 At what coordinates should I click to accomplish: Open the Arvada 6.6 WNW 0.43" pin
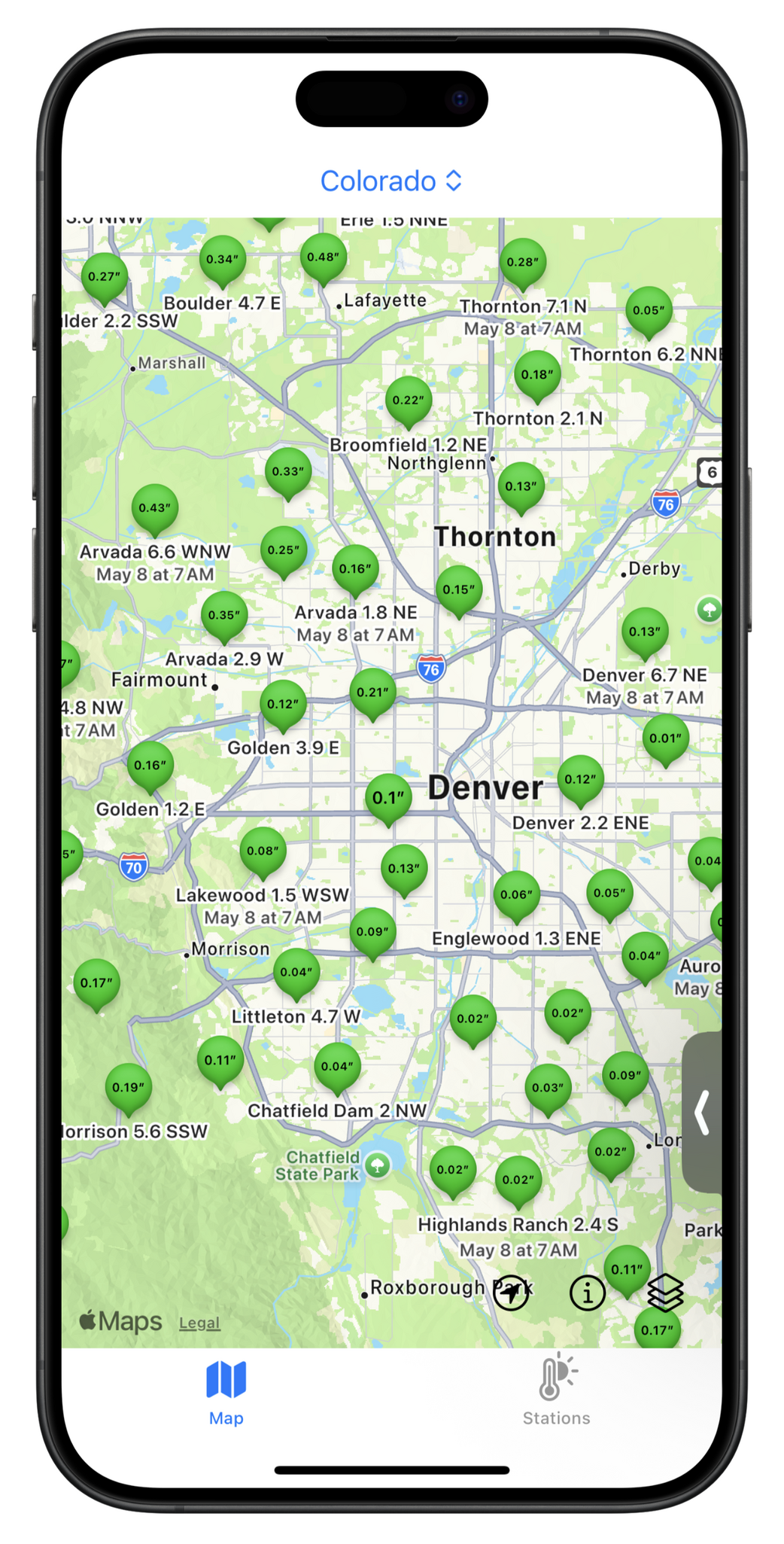tap(155, 508)
